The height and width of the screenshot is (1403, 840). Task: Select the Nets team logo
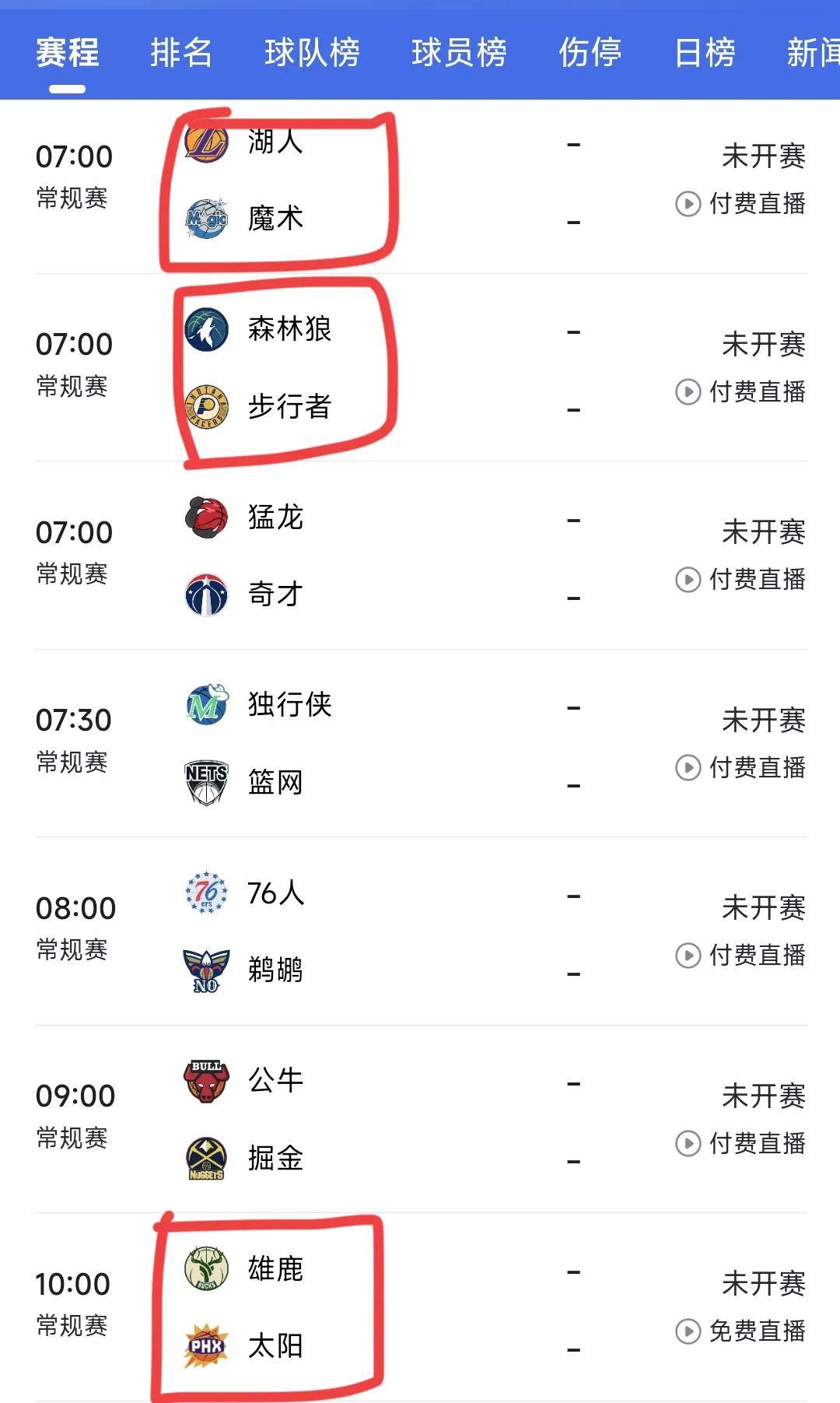tap(205, 783)
